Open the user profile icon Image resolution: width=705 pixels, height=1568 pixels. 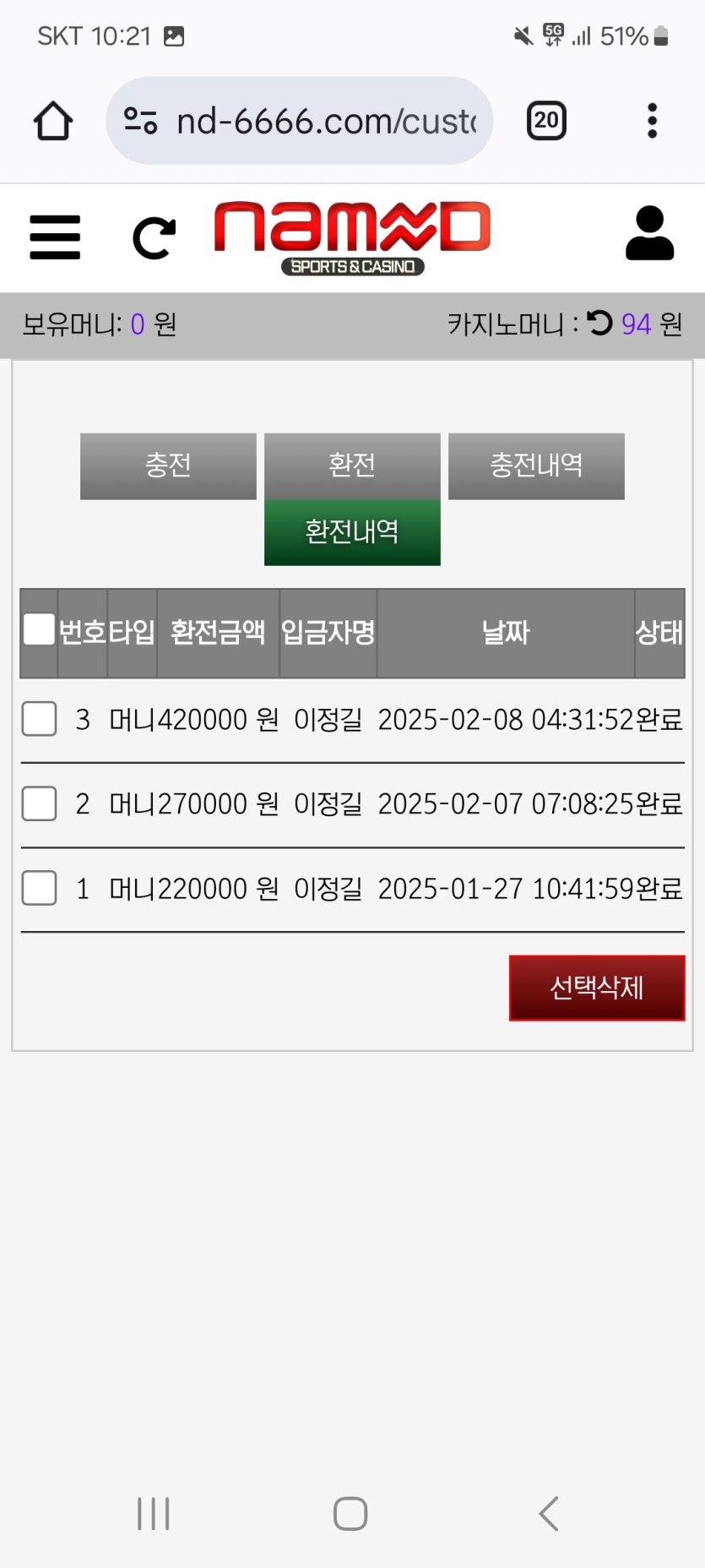649,233
